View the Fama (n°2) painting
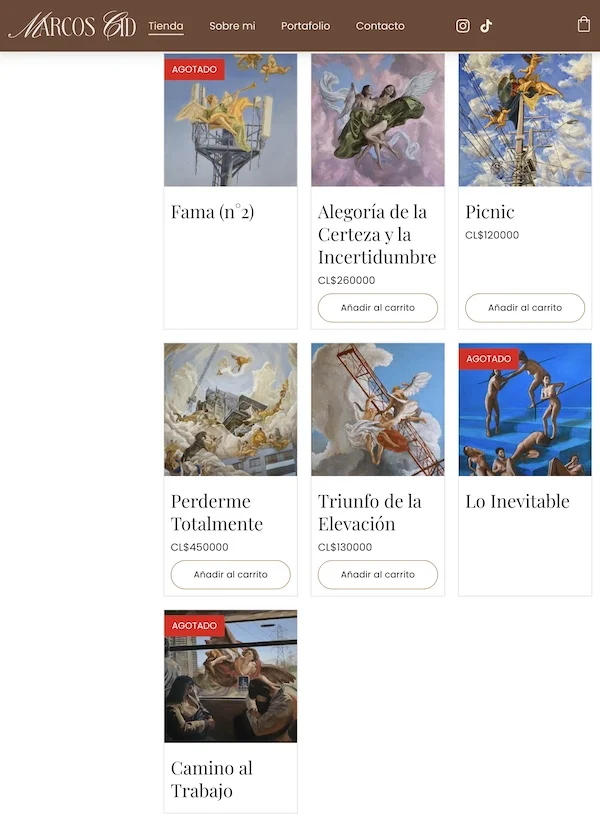This screenshot has width=600, height=817. pos(230,120)
